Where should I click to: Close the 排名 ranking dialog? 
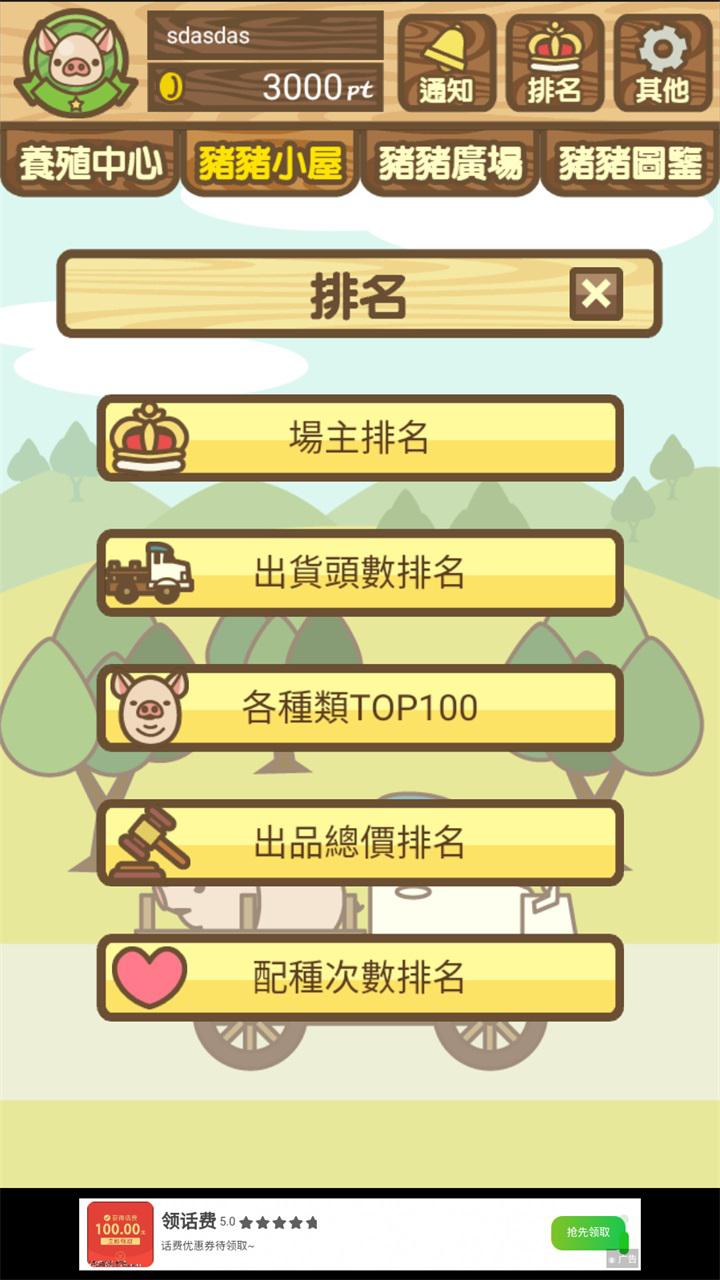coord(596,294)
